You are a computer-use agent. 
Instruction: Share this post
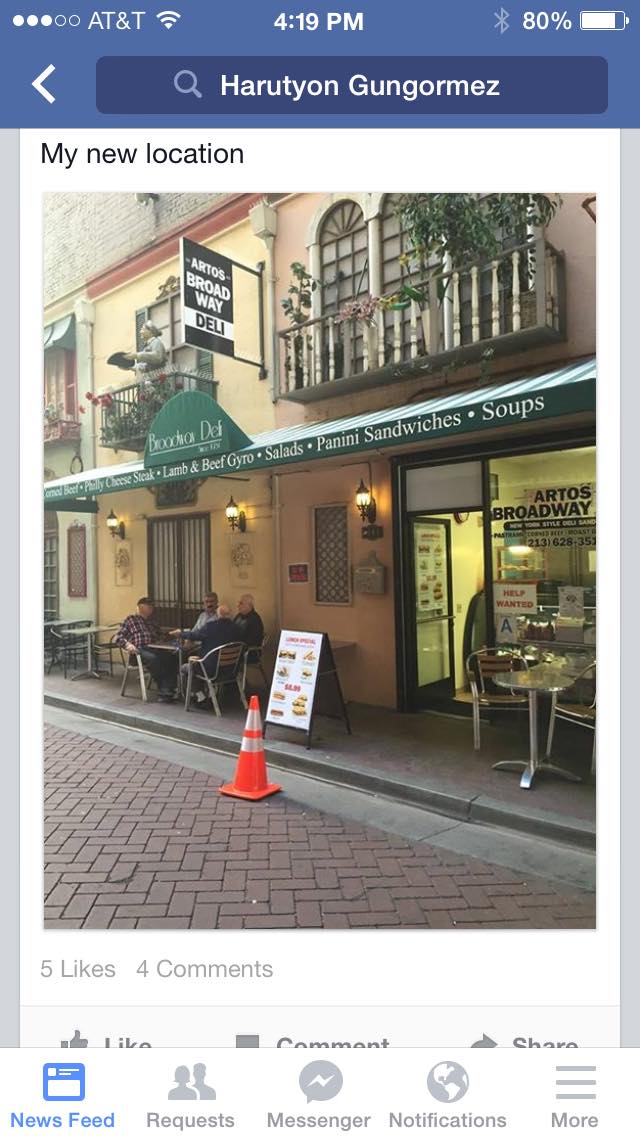point(526,1040)
